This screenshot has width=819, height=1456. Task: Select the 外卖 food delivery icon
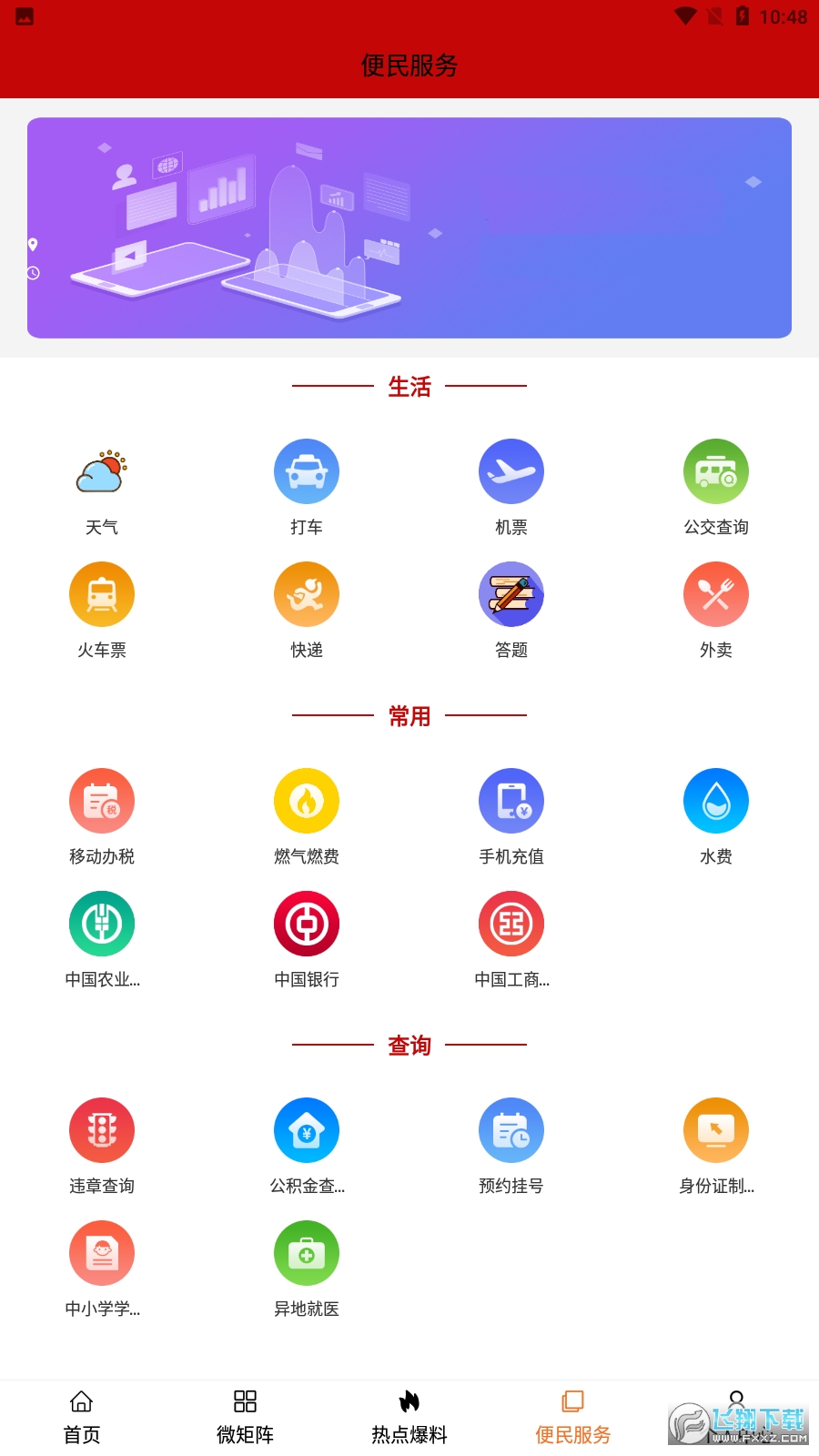click(716, 593)
